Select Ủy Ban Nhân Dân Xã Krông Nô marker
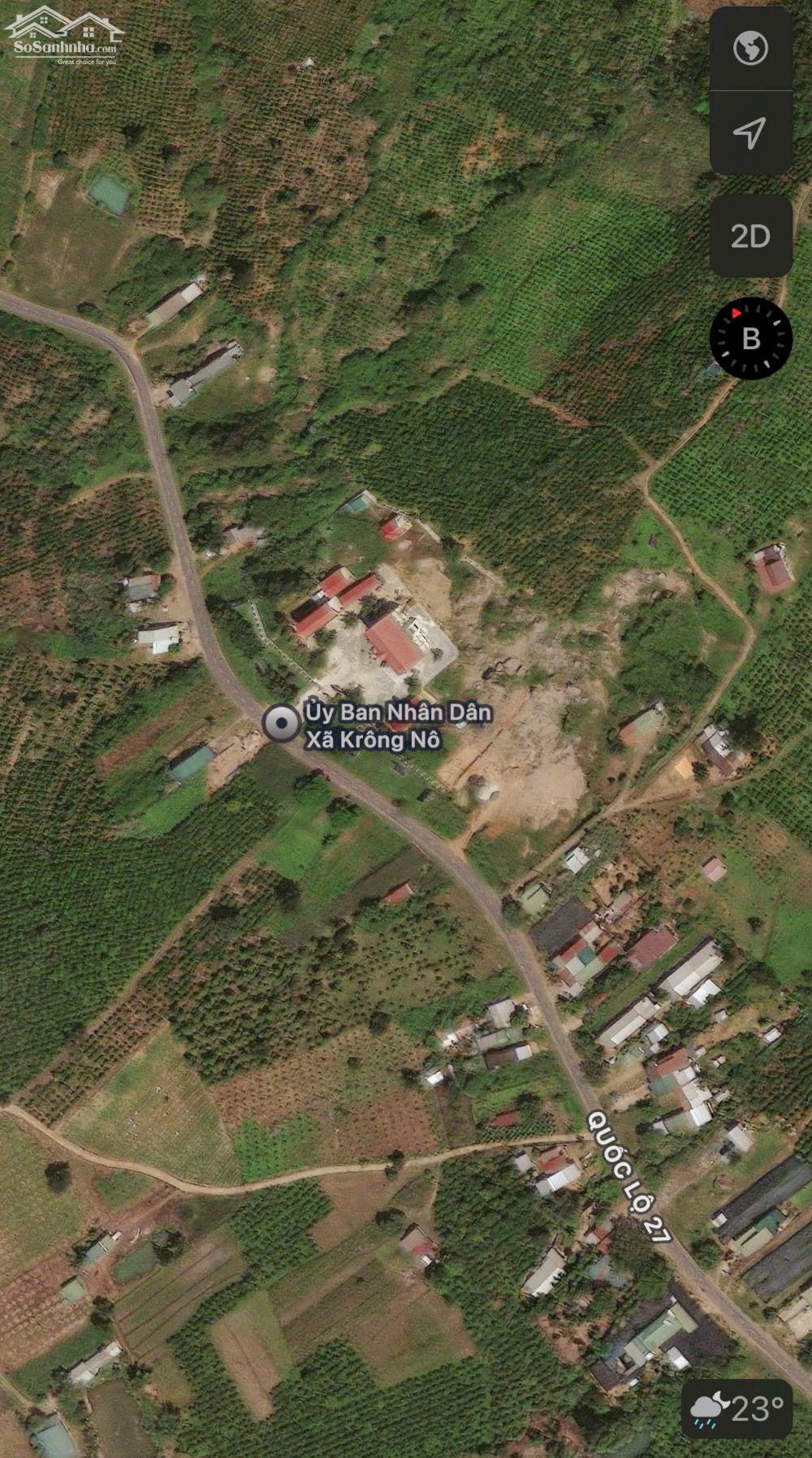The image size is (812, 1458). [x=282, y=722]
